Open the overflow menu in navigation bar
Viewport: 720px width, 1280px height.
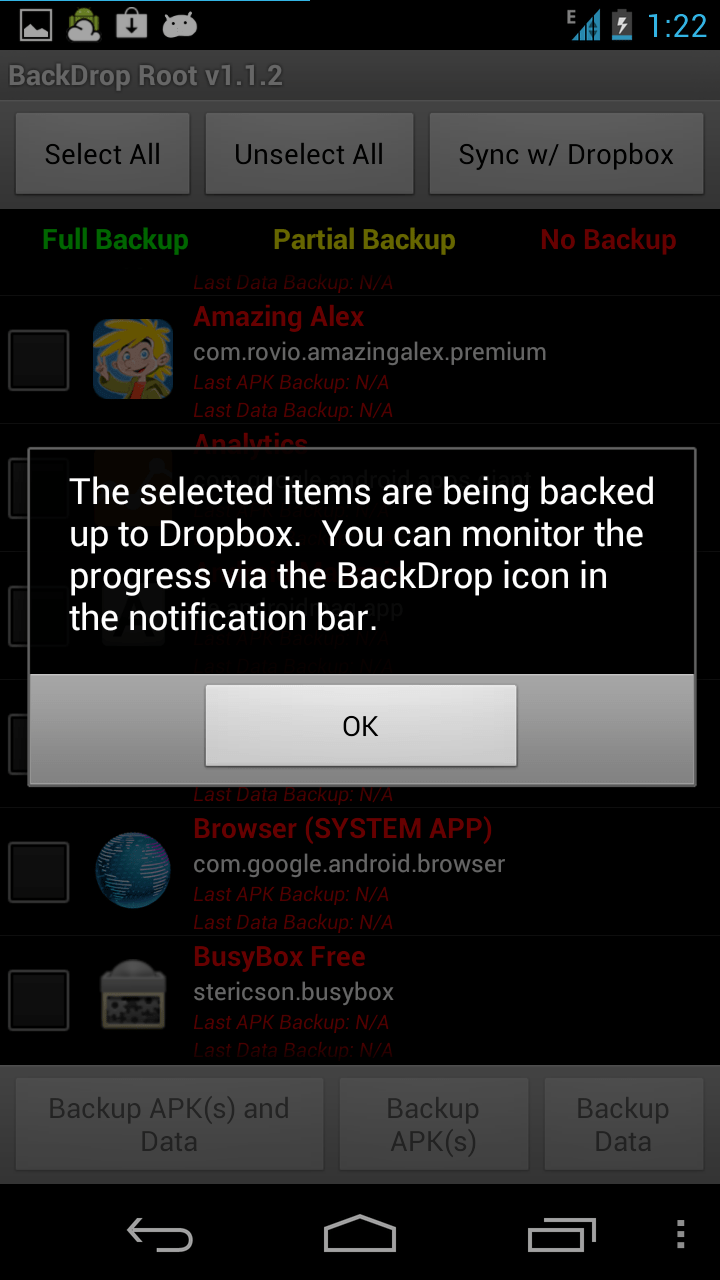pyautogui.click(x=680, y=1235)
